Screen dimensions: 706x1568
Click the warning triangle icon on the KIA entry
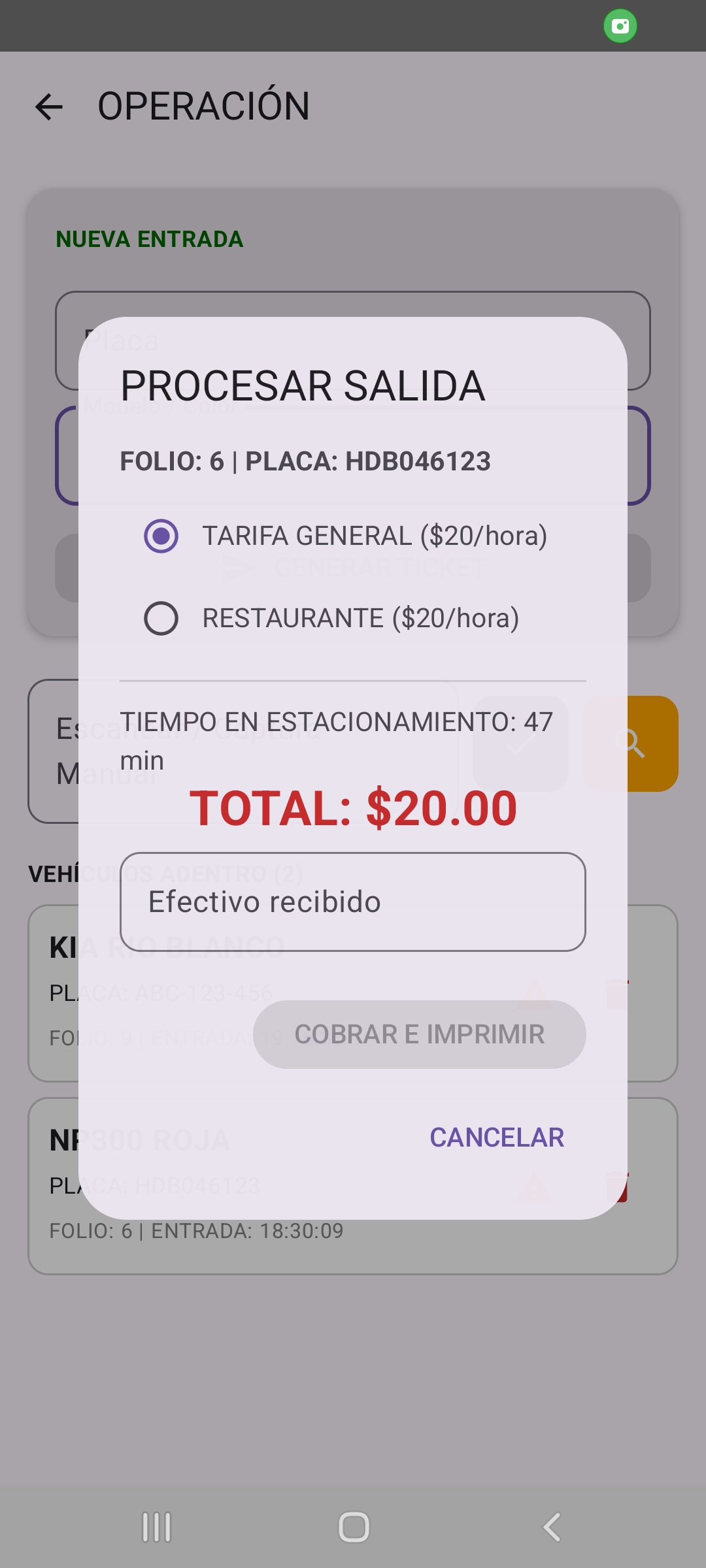tap(533, 993)
